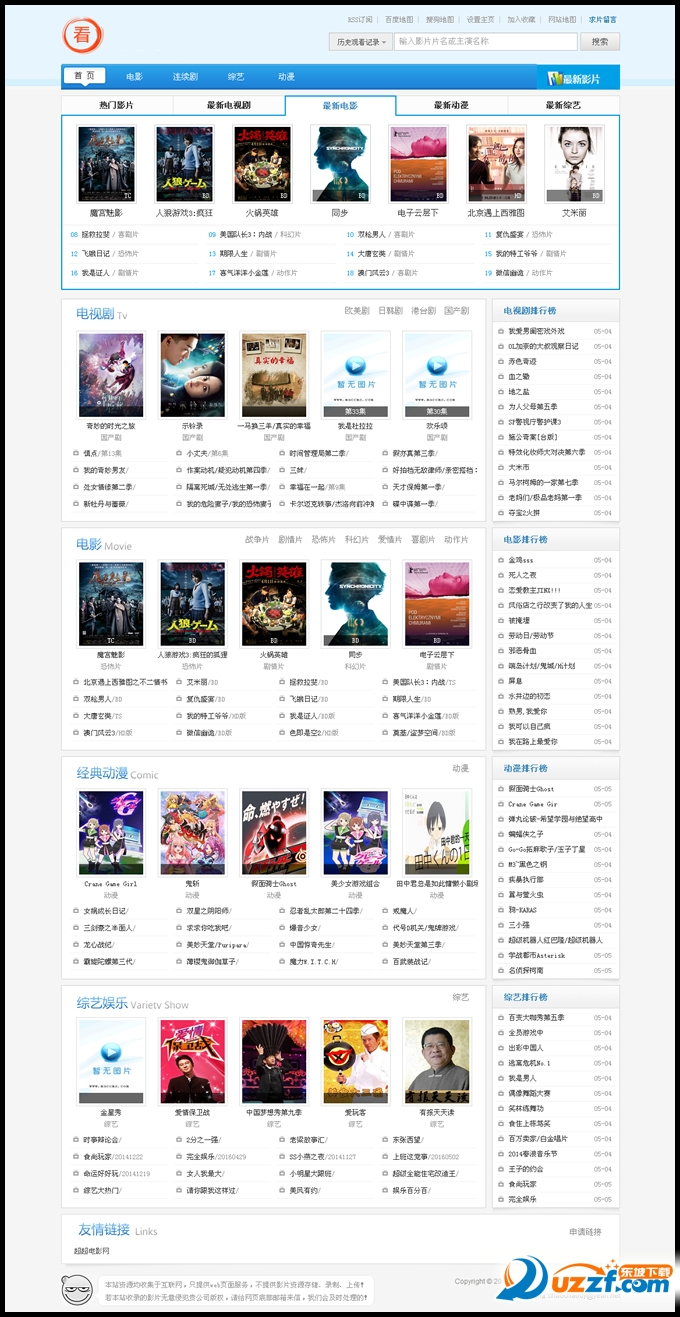
Task: Open the 金星秀 variety show card
Action: click(110, 1061)
